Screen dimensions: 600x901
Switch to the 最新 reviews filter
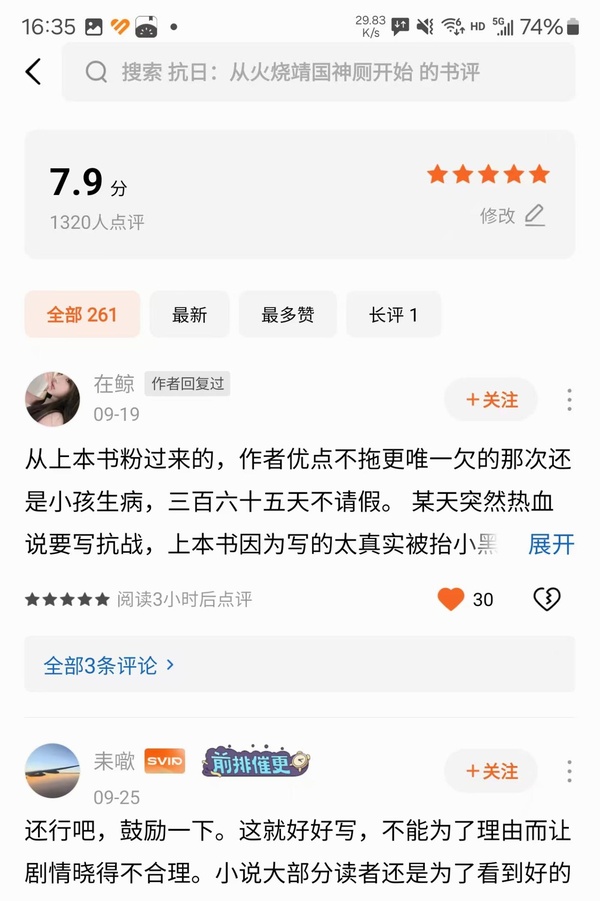(189, 315)
